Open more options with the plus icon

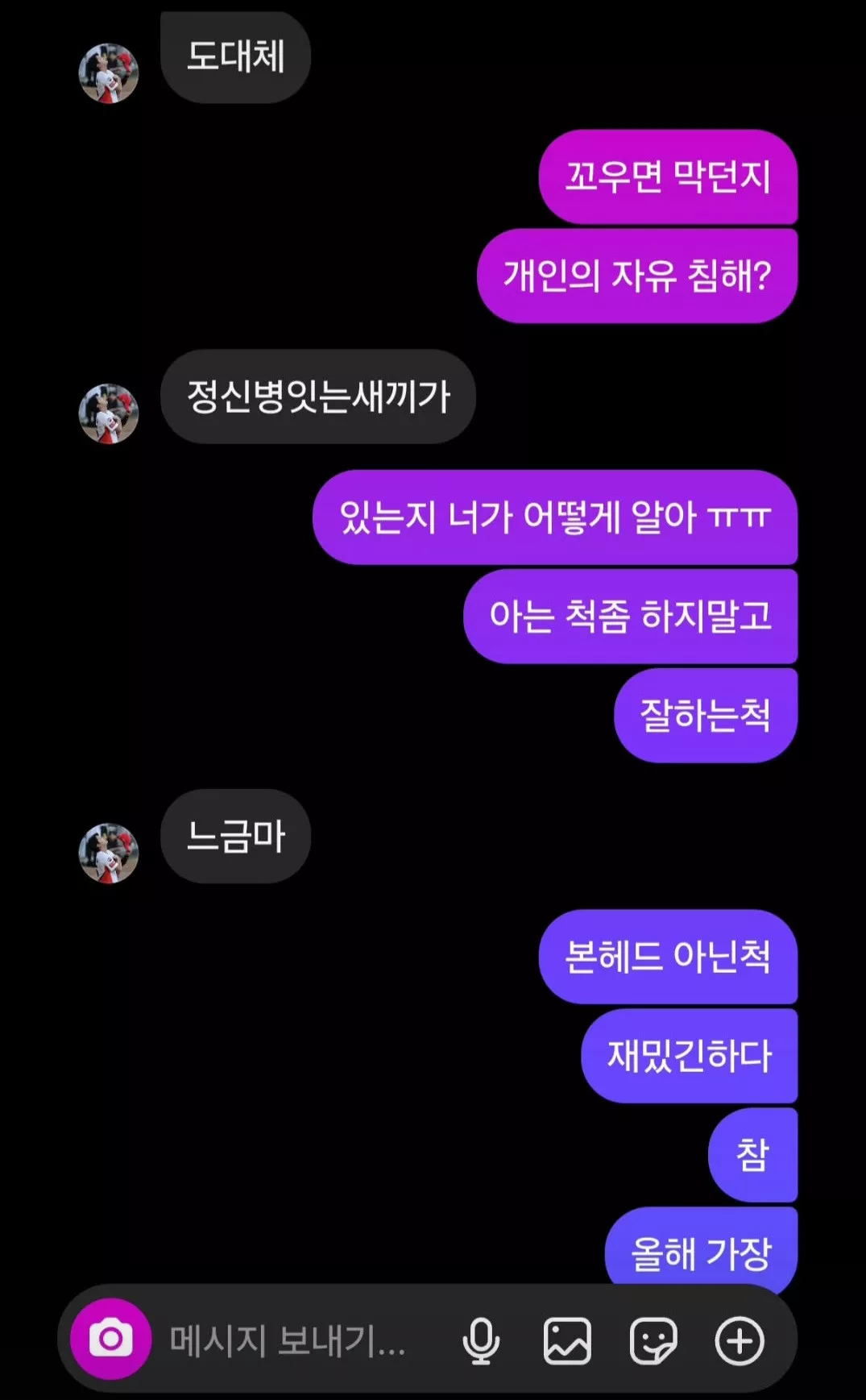click(739, 1341)
